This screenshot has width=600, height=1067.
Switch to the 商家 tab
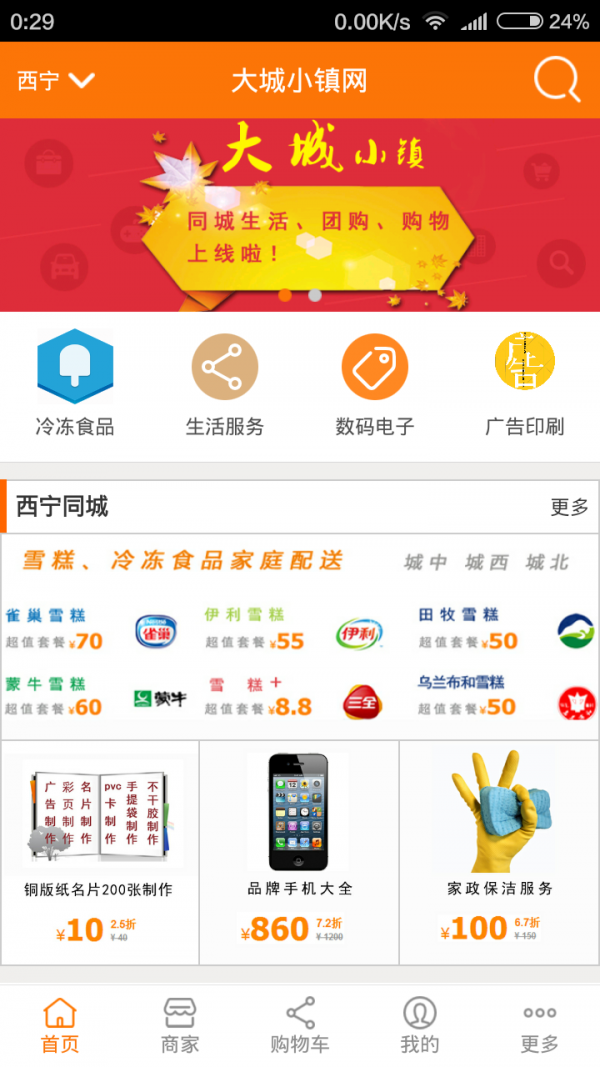(180, 1026)
